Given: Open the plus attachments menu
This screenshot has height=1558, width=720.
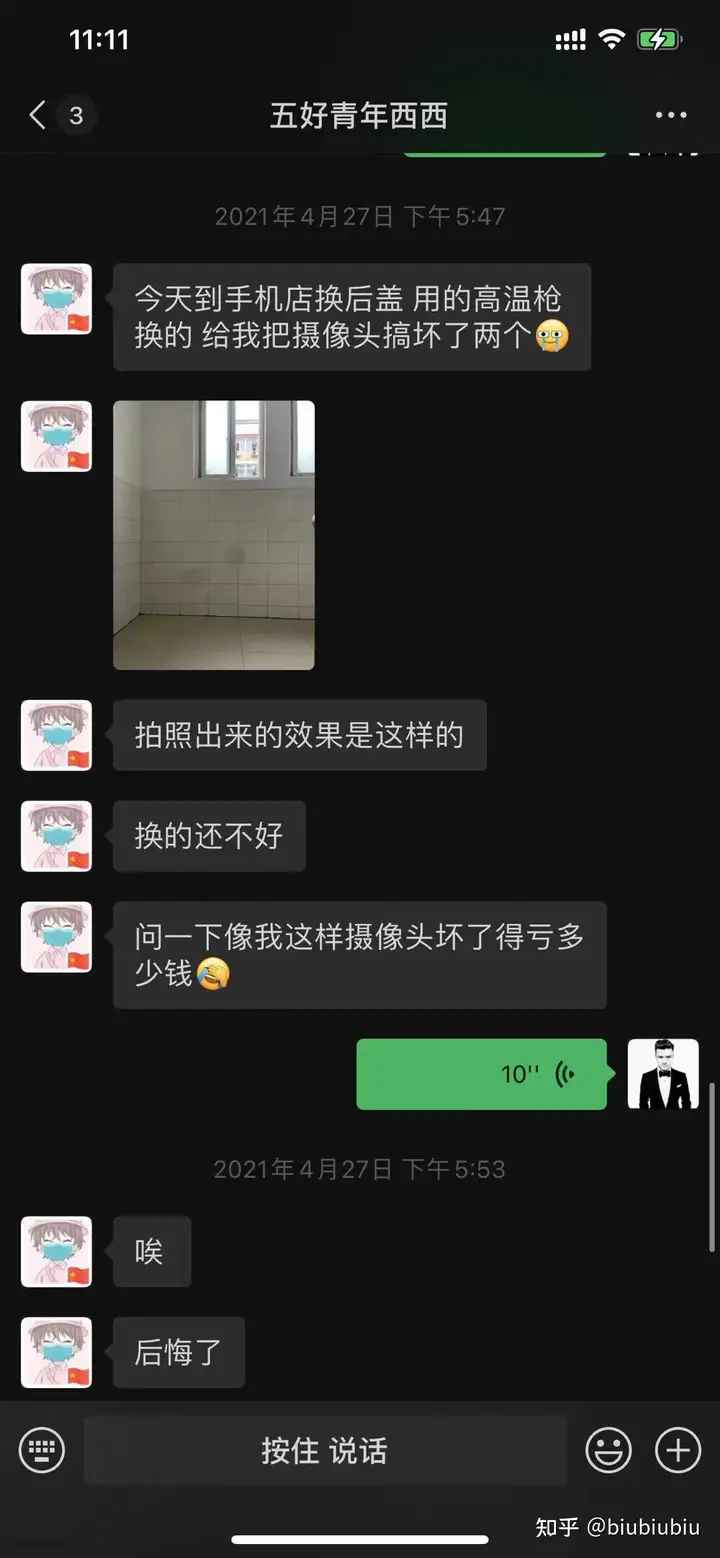Looking at the screenshot, I should pyautogui.click(x=677, y=1450).
